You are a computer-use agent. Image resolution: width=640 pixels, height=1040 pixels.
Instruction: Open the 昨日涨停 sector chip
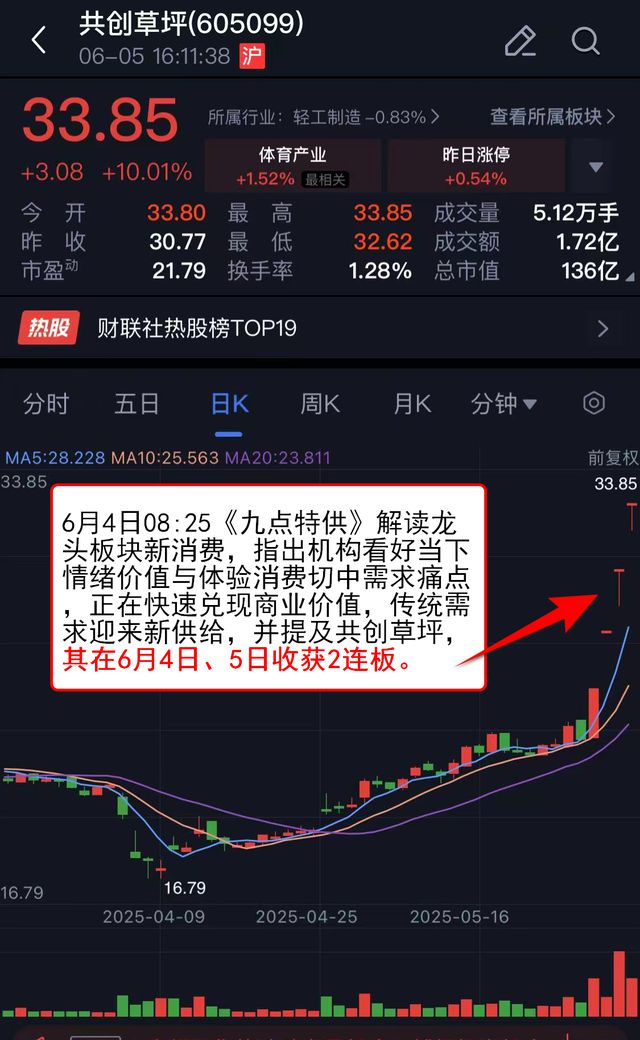click(x=475, y=166)
